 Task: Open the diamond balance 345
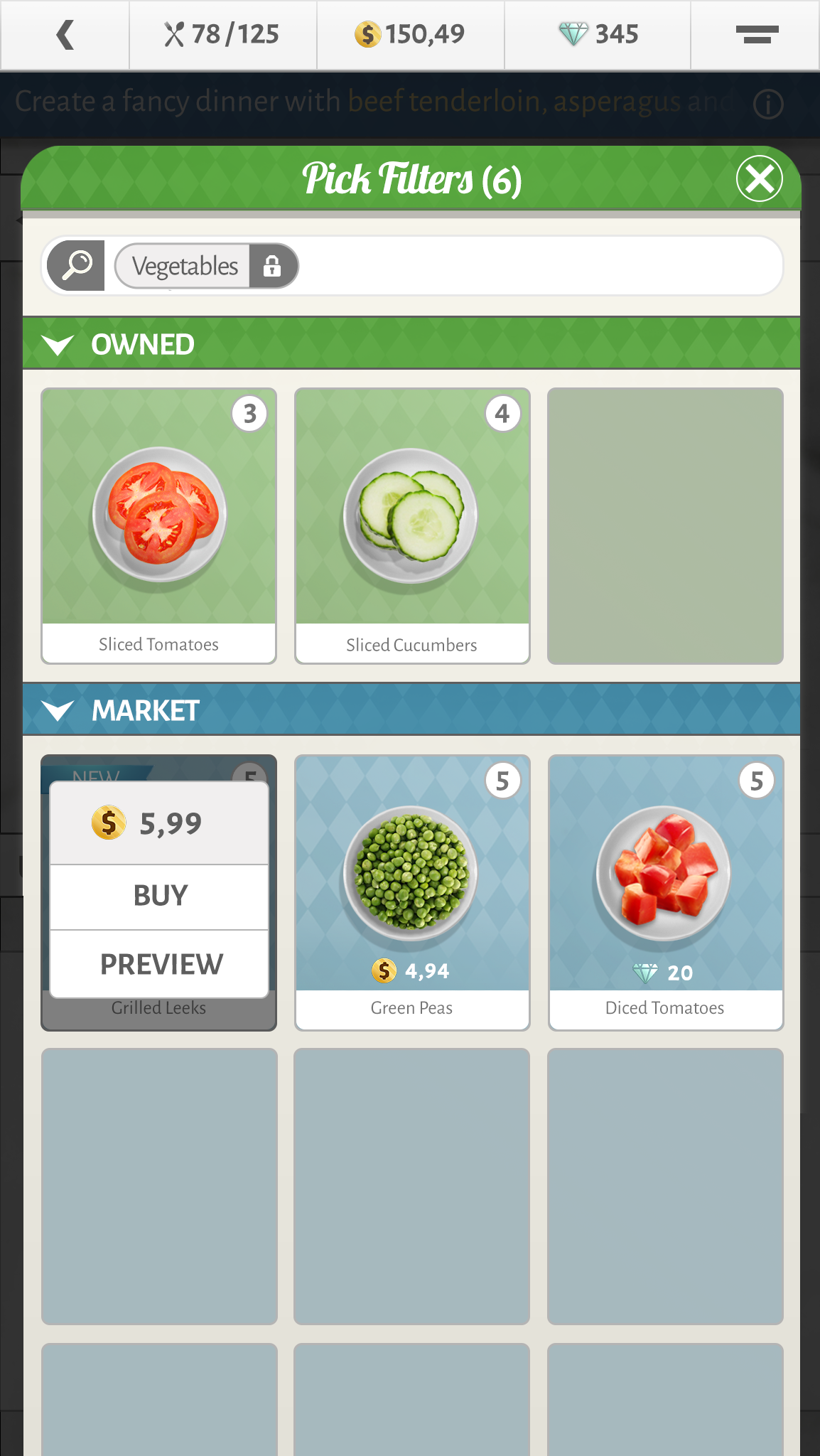[x=598, y=35]
